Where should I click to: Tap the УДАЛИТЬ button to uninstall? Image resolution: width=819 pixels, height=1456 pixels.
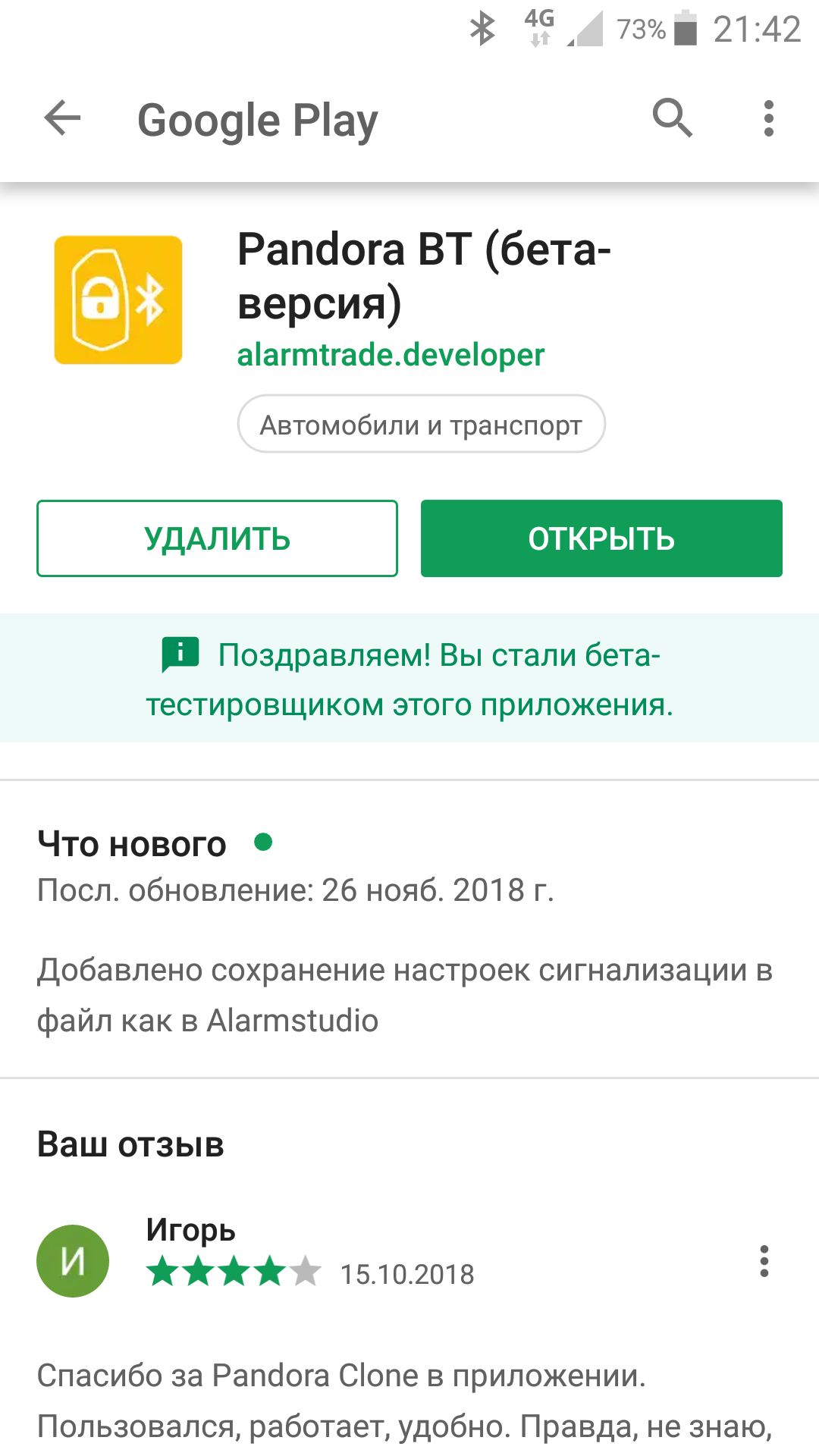[x=217, y=538]
